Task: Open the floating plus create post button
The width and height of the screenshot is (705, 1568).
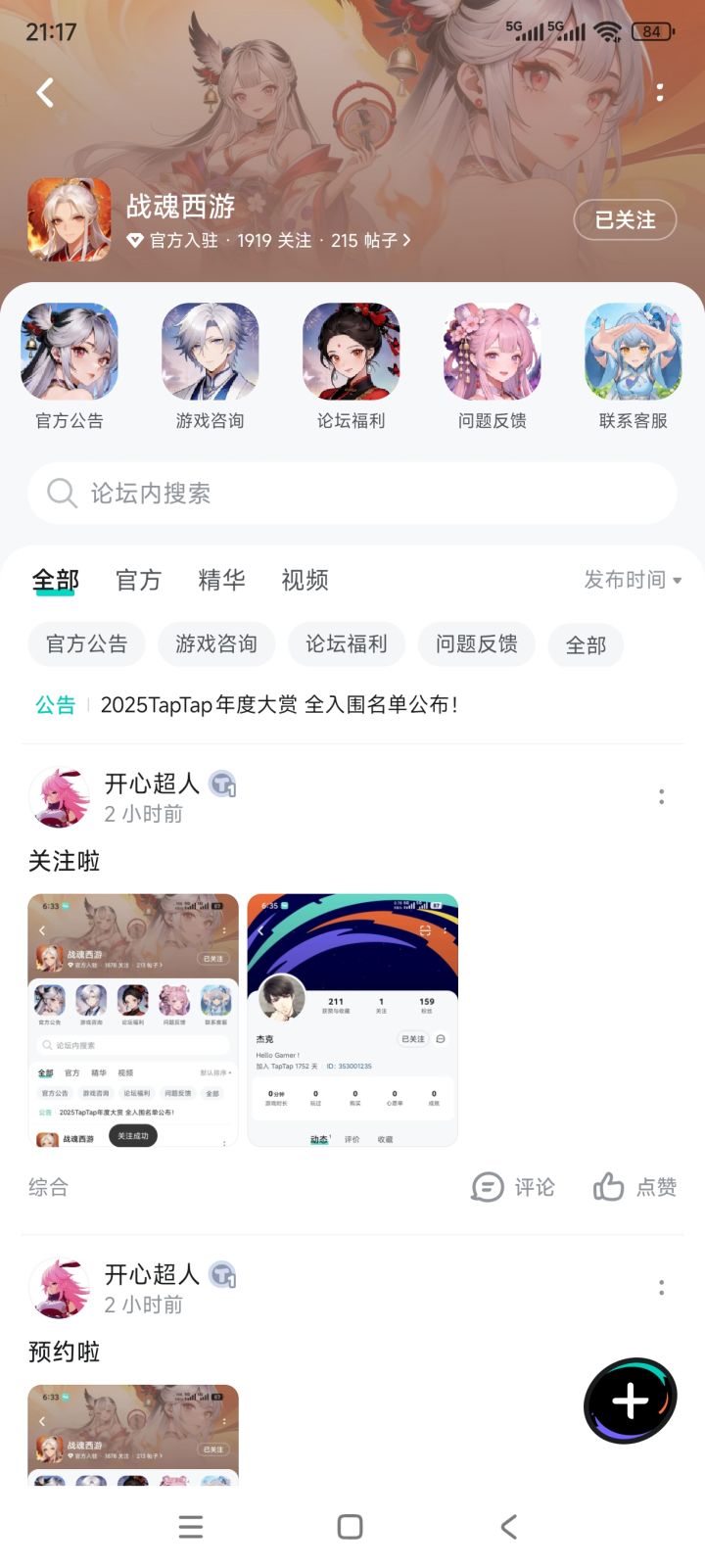Action: tap(630, 1401)
